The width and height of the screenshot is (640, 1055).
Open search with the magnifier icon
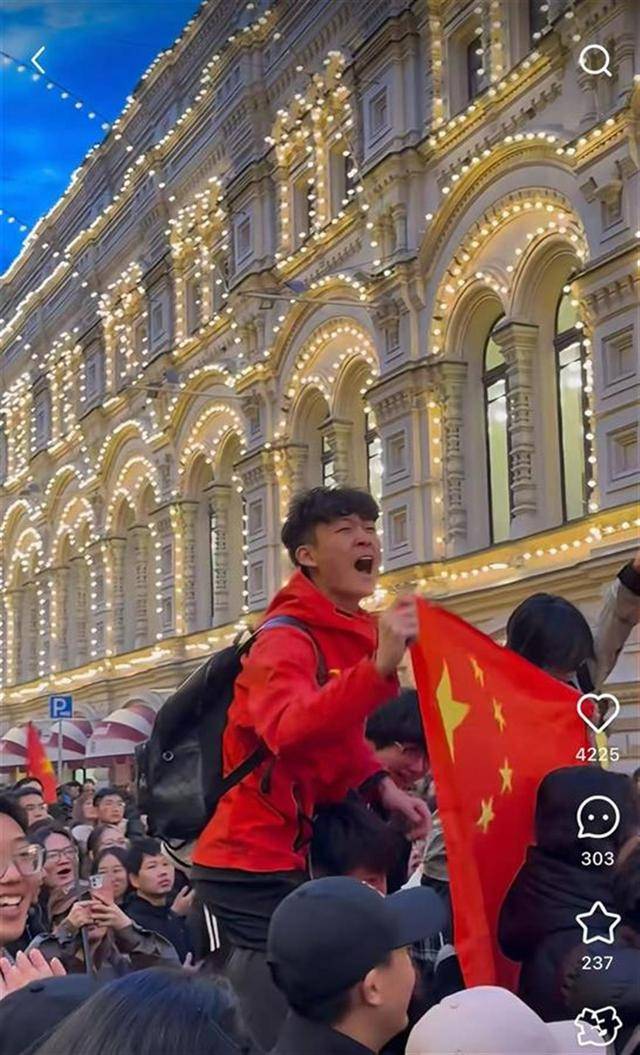[595, 61]
